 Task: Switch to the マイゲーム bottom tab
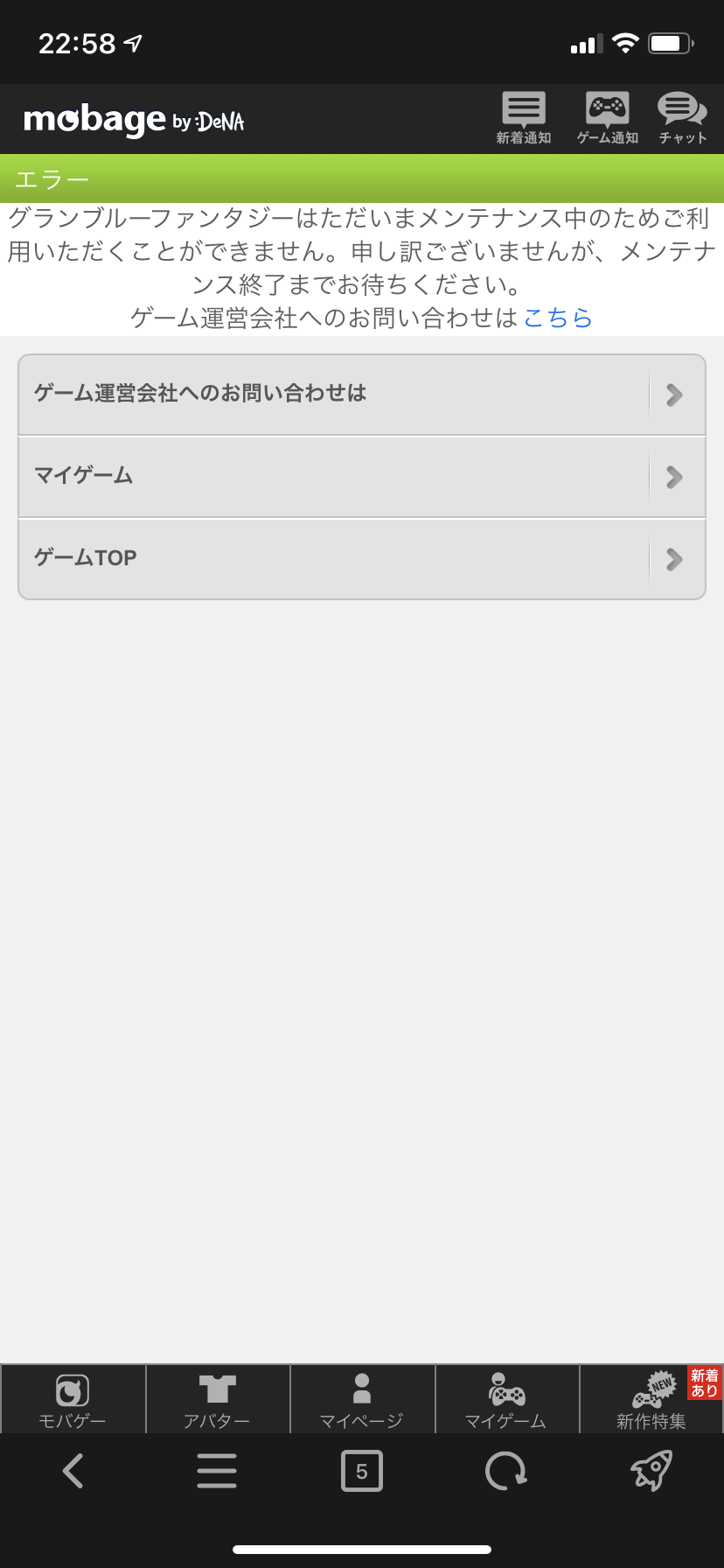(506, 1400)
